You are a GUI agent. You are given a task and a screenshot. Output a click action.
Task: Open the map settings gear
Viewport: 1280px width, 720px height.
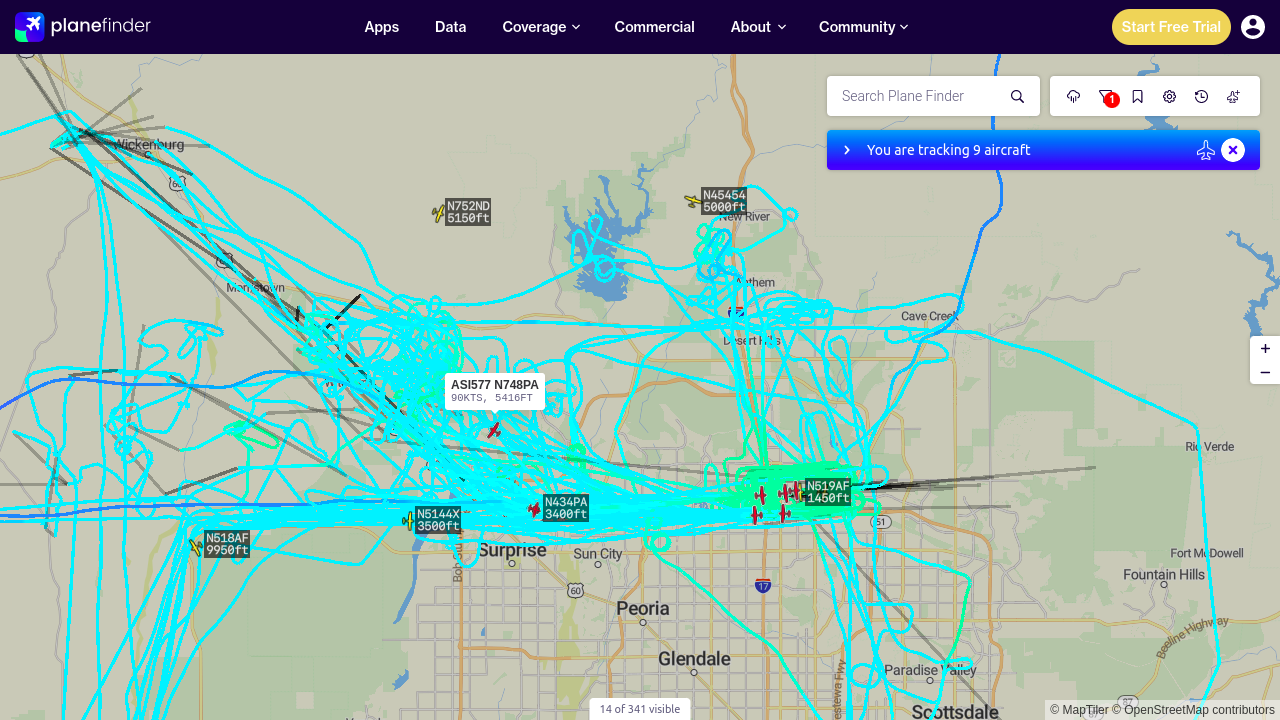1170,96
